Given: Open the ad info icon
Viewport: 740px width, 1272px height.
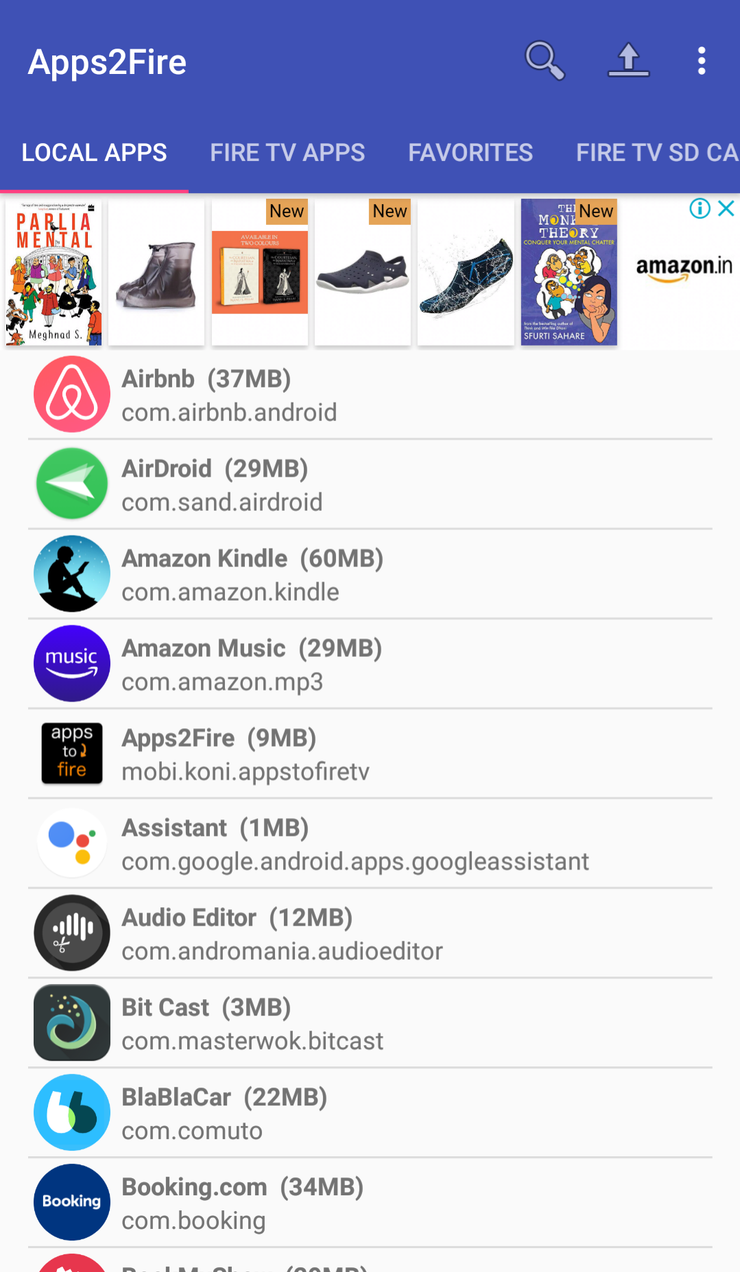Looking at the screenshot, I should (x=700, y=208).
